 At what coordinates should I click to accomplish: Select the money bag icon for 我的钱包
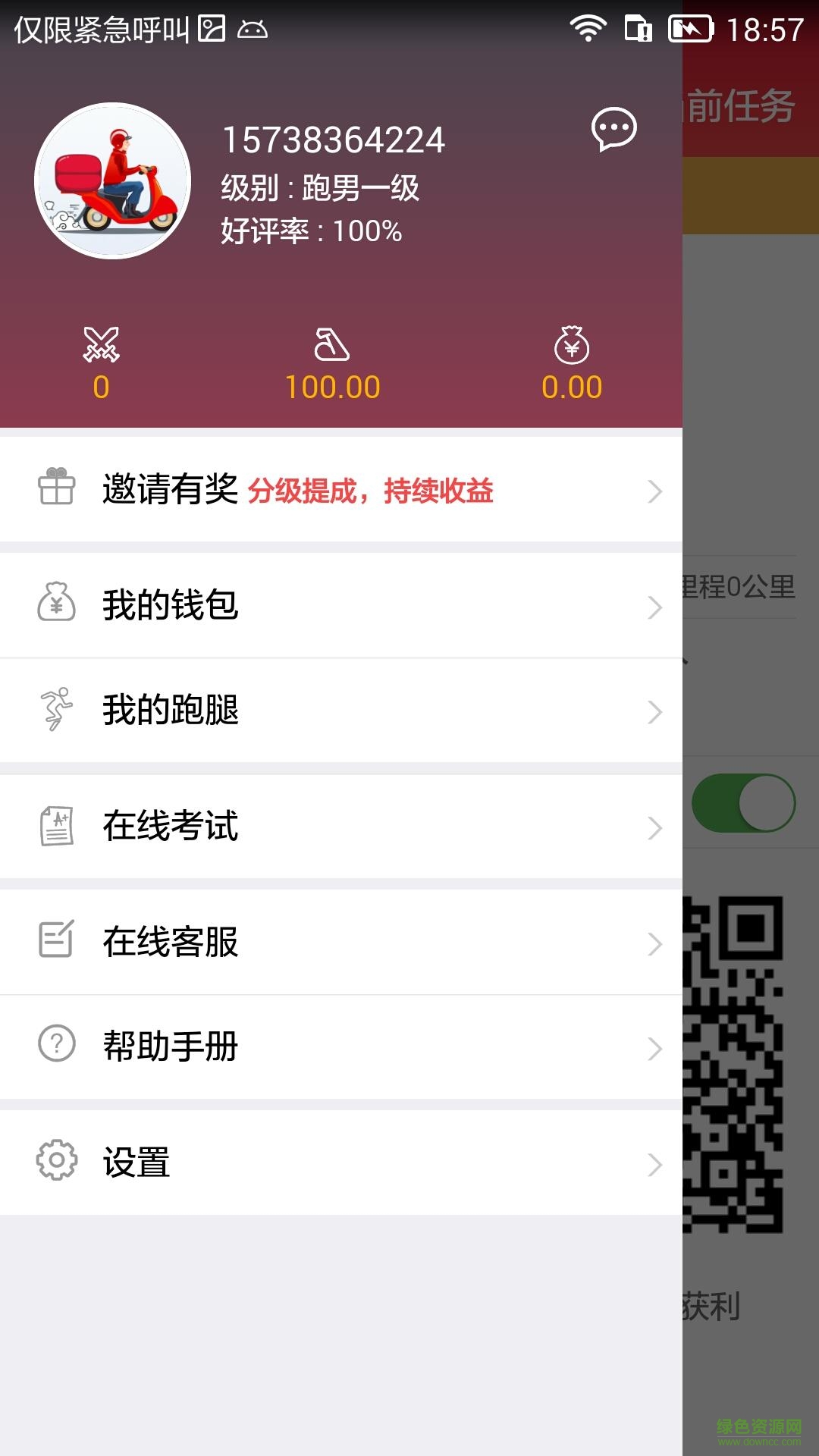(56, 604)
